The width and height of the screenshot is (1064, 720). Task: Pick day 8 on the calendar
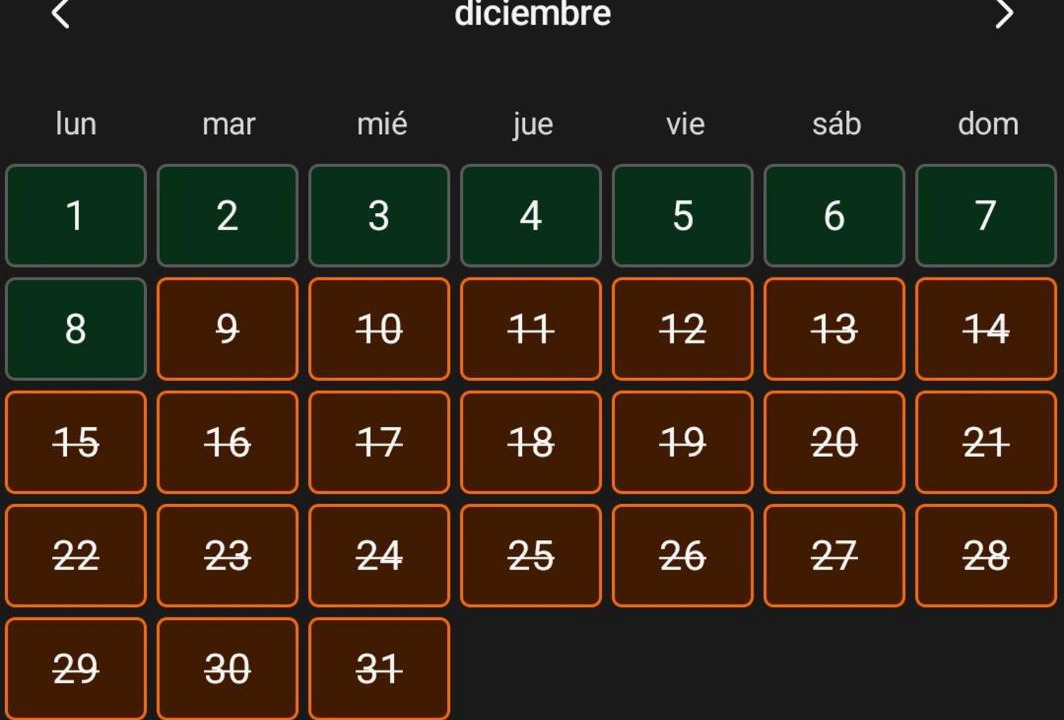pyautogui.click(x=76, y=329)
